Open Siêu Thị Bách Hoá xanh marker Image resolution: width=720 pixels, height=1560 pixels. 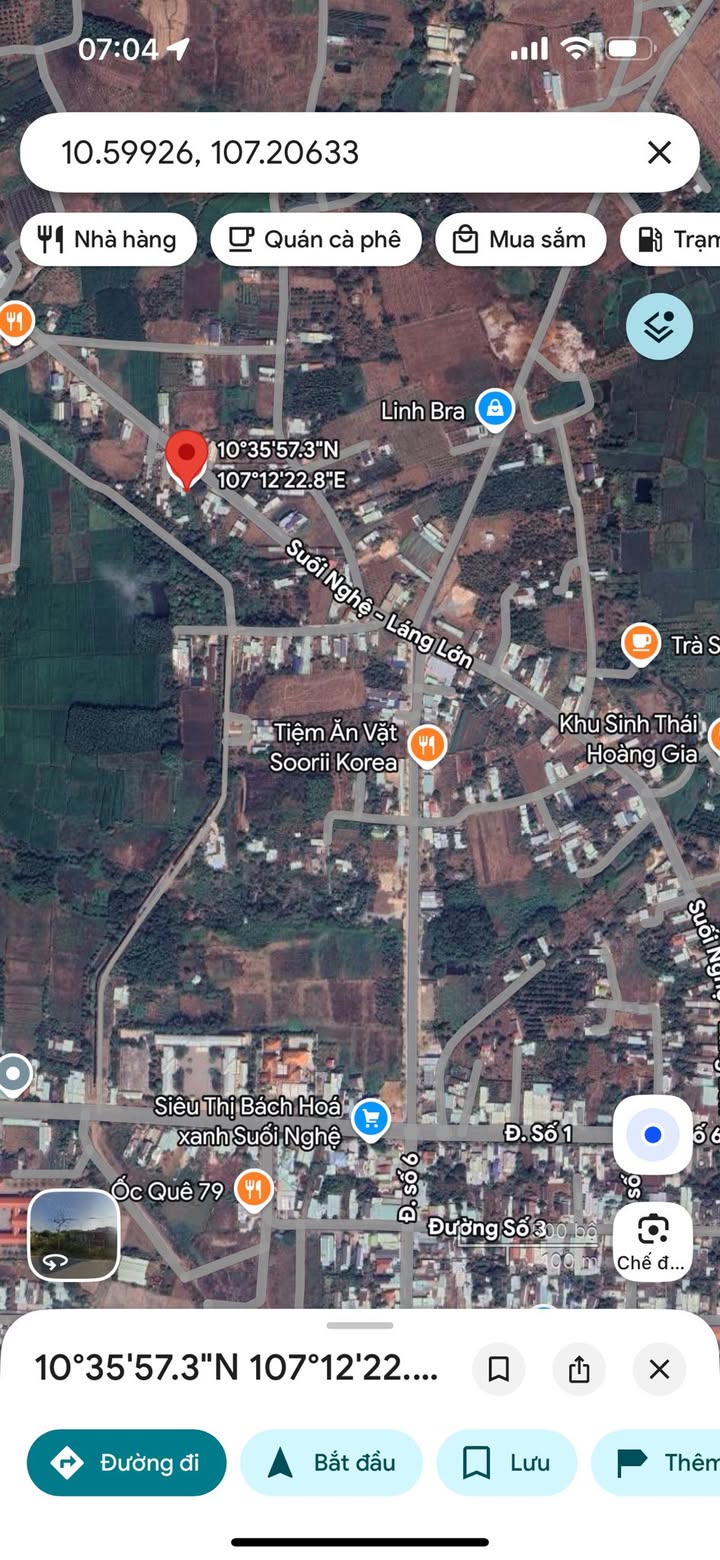pos(371,1120)
